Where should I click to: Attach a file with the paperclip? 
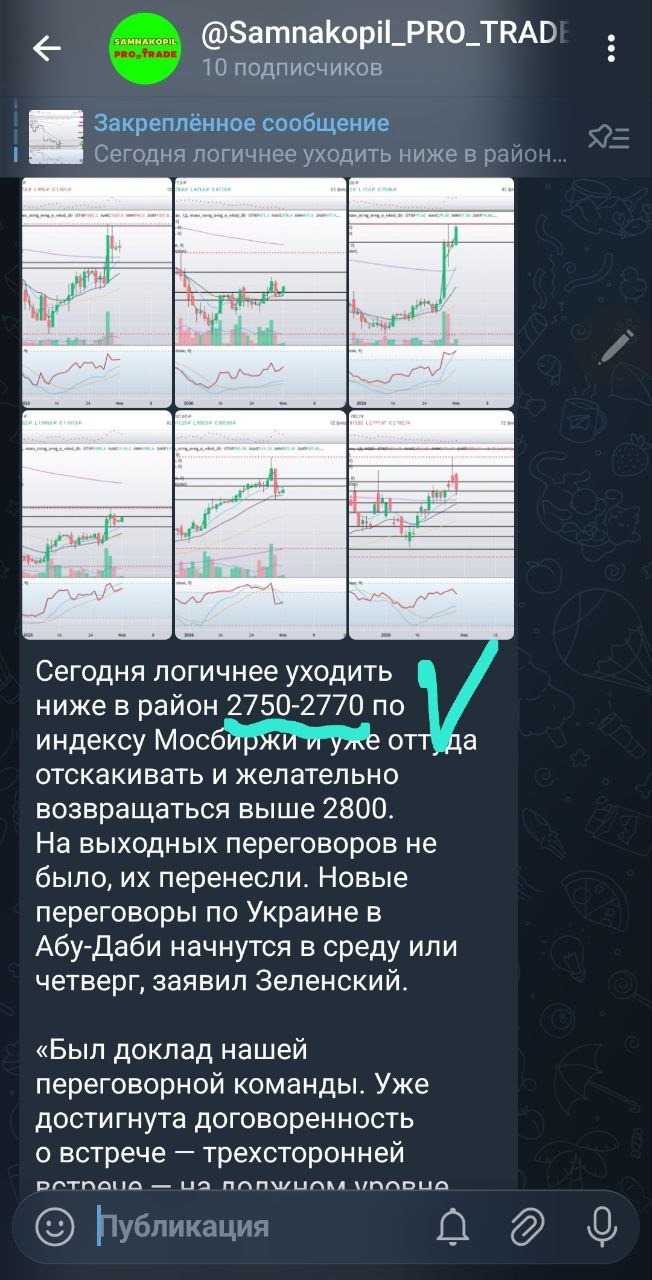(527, 1226)
